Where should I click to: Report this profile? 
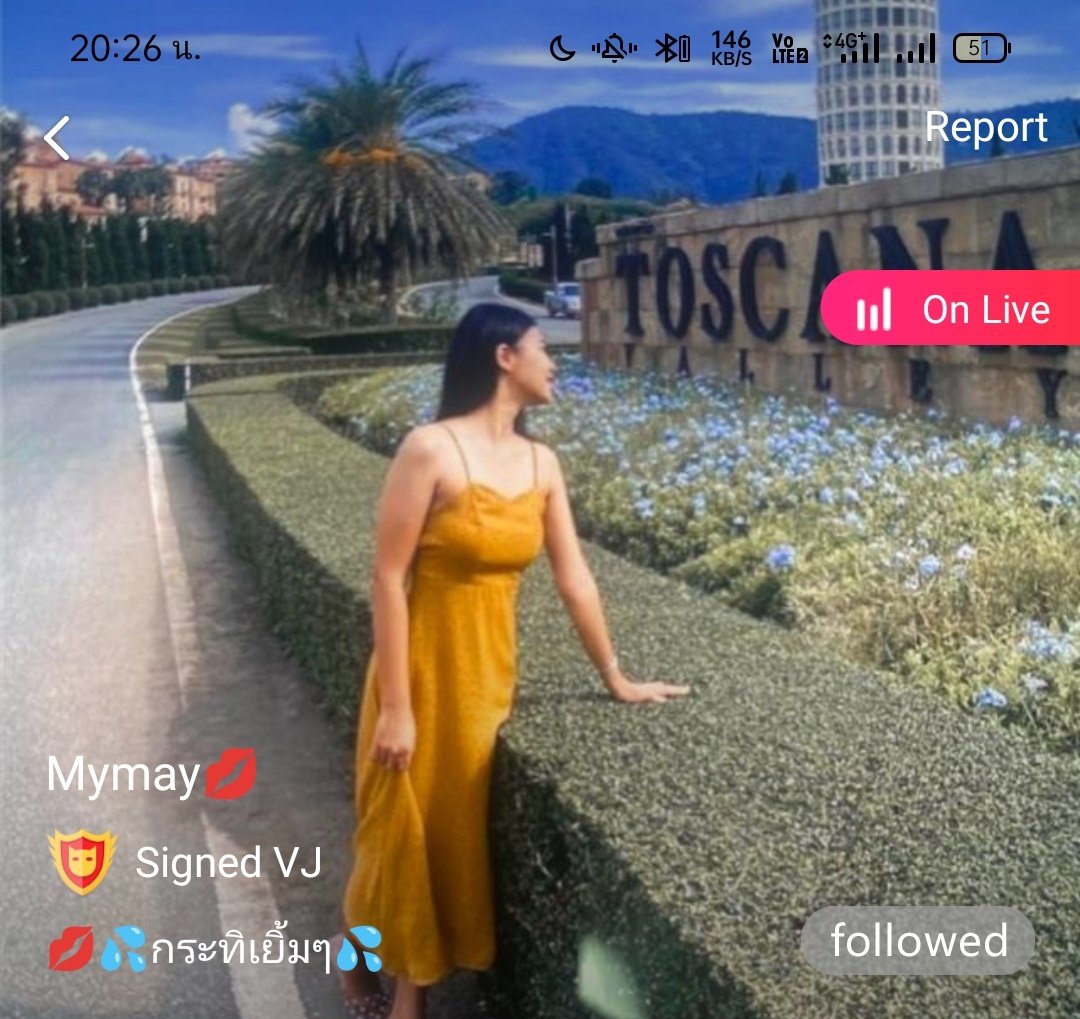tap(986, 127)
